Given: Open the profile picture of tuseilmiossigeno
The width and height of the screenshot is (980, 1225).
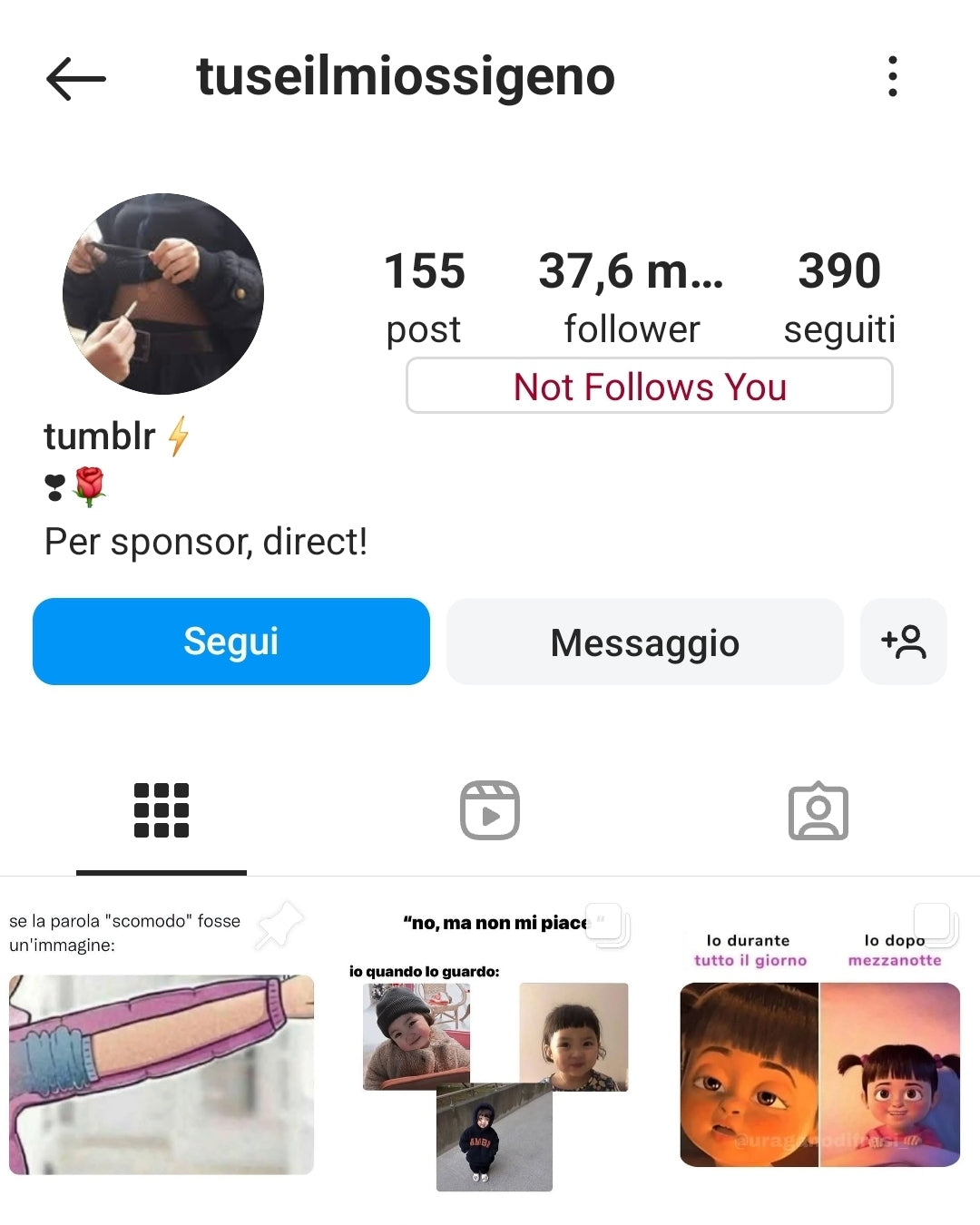Looking at the screenshot, I should 163,294.
